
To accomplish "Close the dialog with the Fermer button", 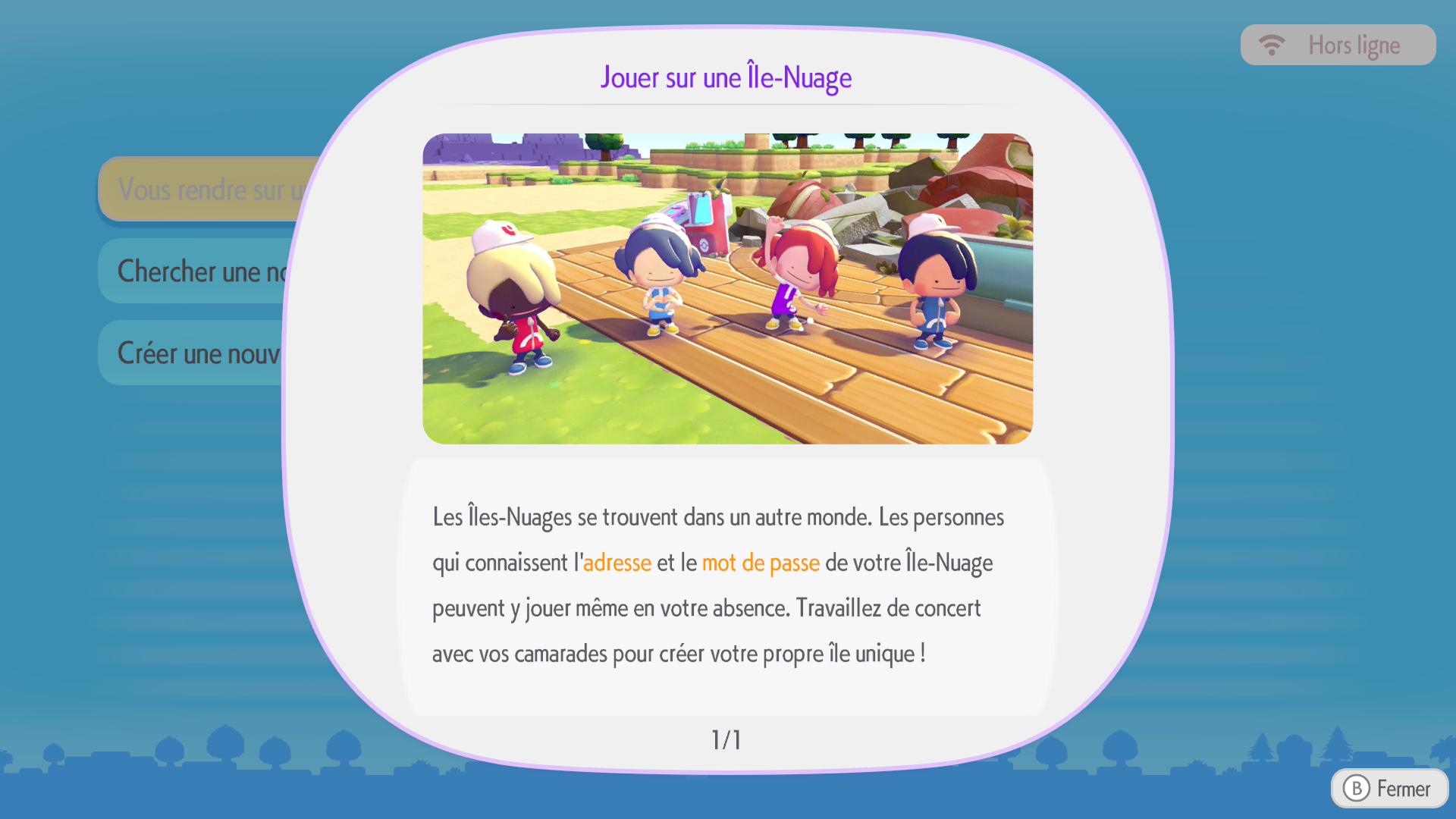I will 1389,789.
